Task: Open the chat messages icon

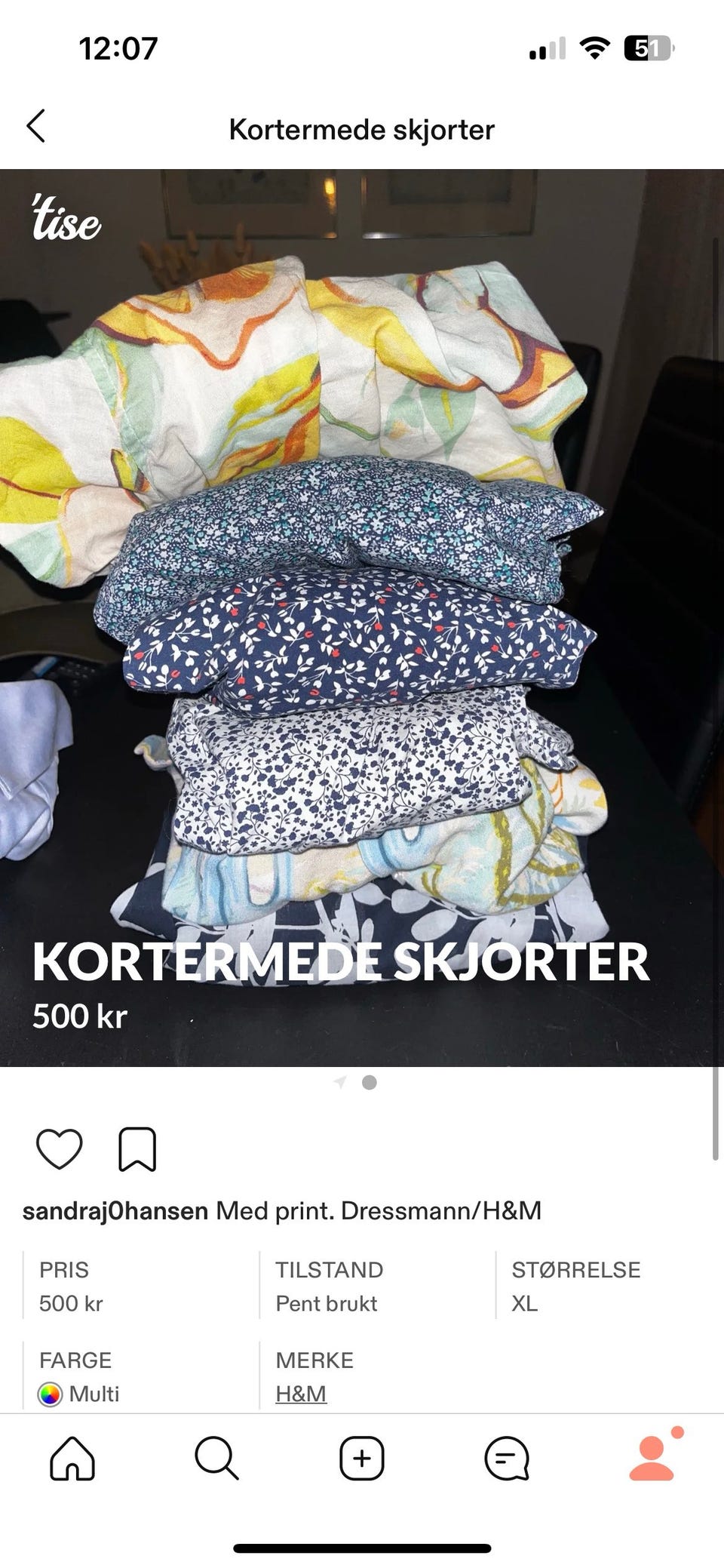Action: point(507,1459)
